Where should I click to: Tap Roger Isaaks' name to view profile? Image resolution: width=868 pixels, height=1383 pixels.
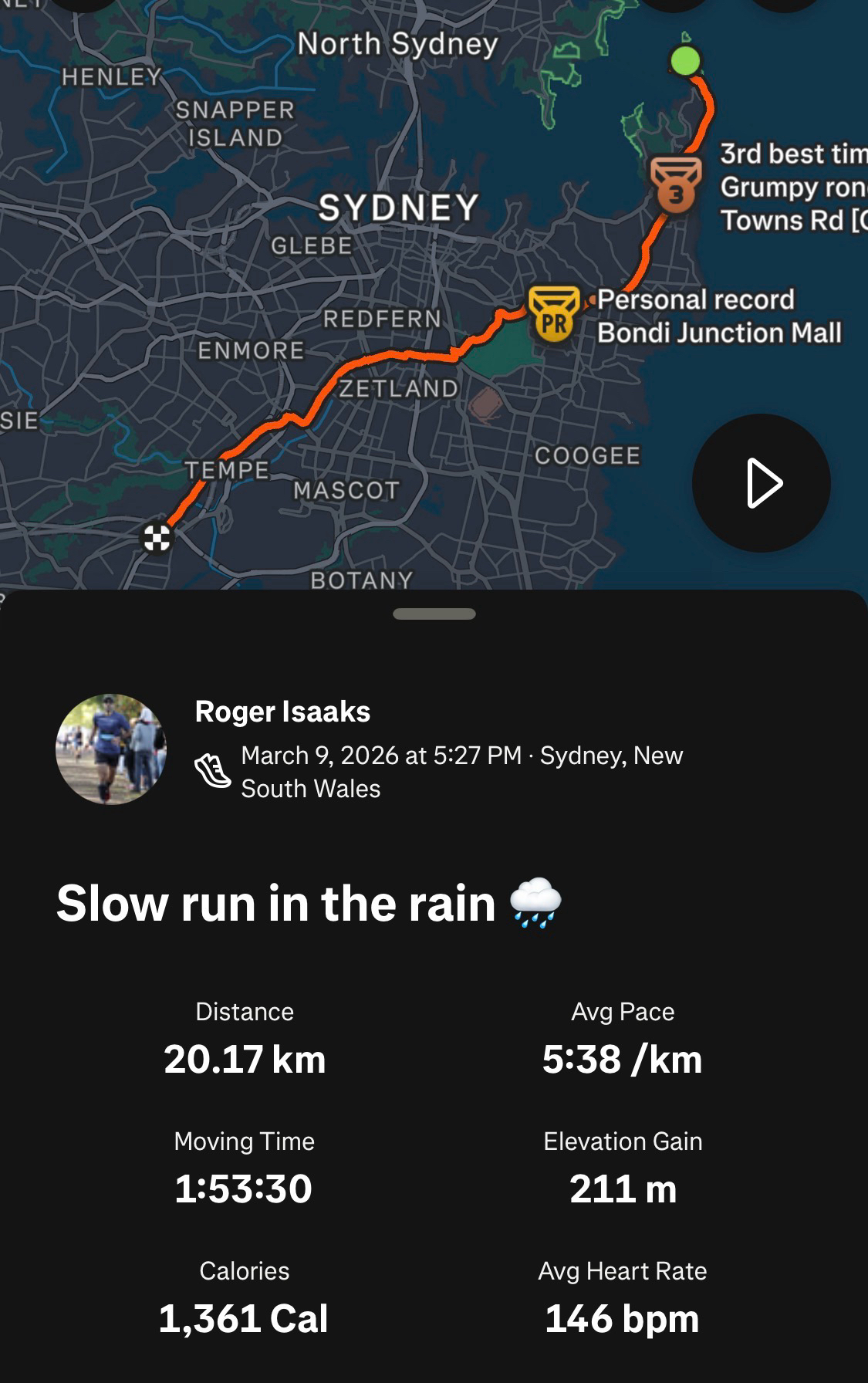tap(282, 712)
